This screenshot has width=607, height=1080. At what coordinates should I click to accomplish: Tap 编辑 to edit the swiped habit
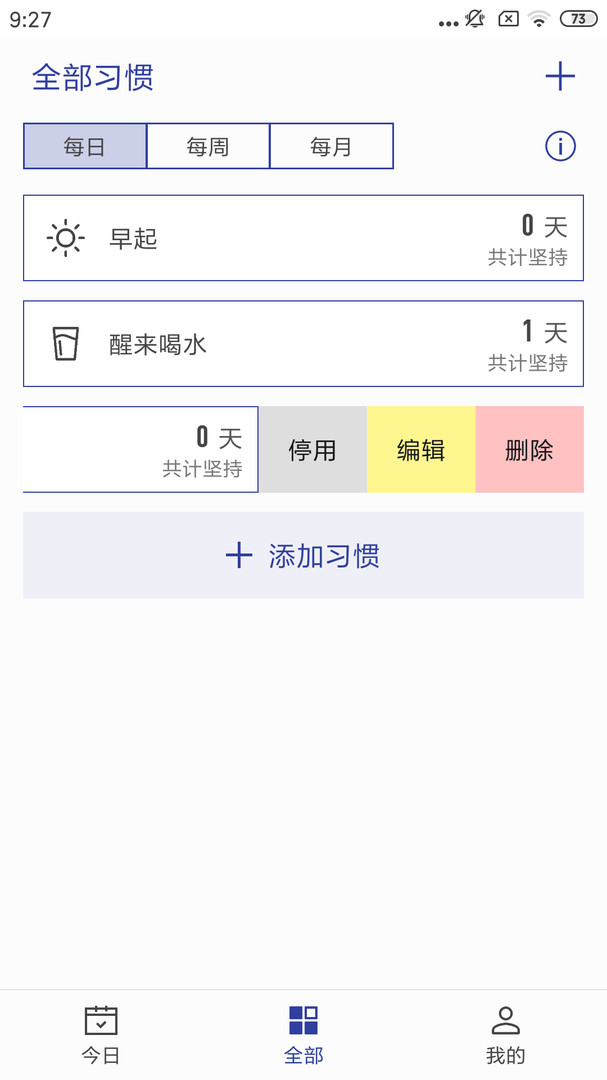point(421,450)
